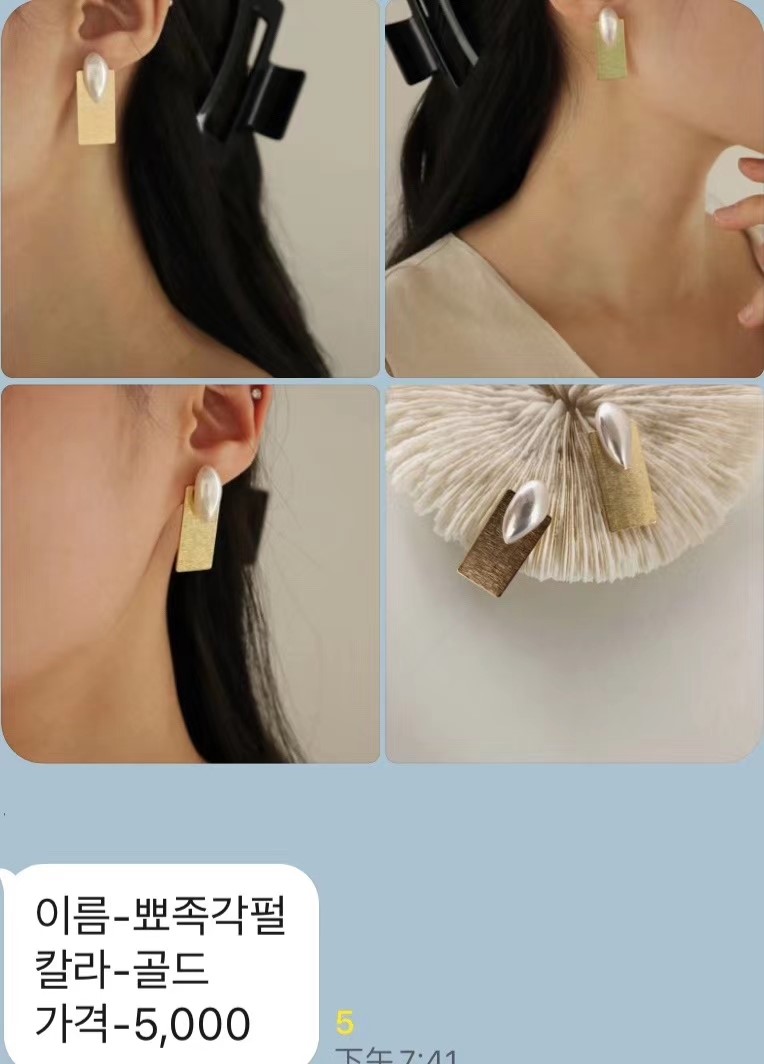View the side-profile photo with the ear piercing
764x1064 pixels.
coord(190,573)
